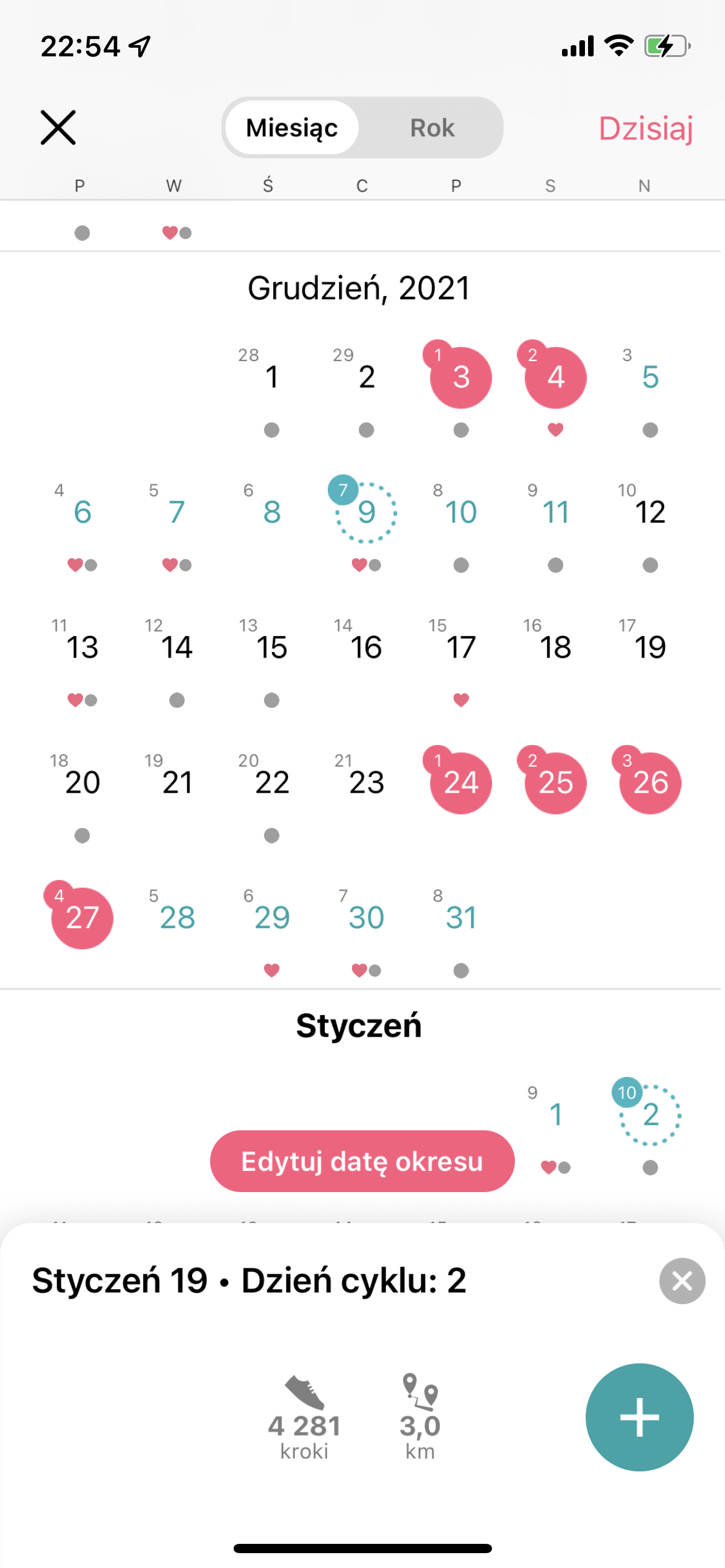This screenshot has height=1568, width=725.
Task: Switch to the Miesiąc view
Action: click(x=292, y=128)
